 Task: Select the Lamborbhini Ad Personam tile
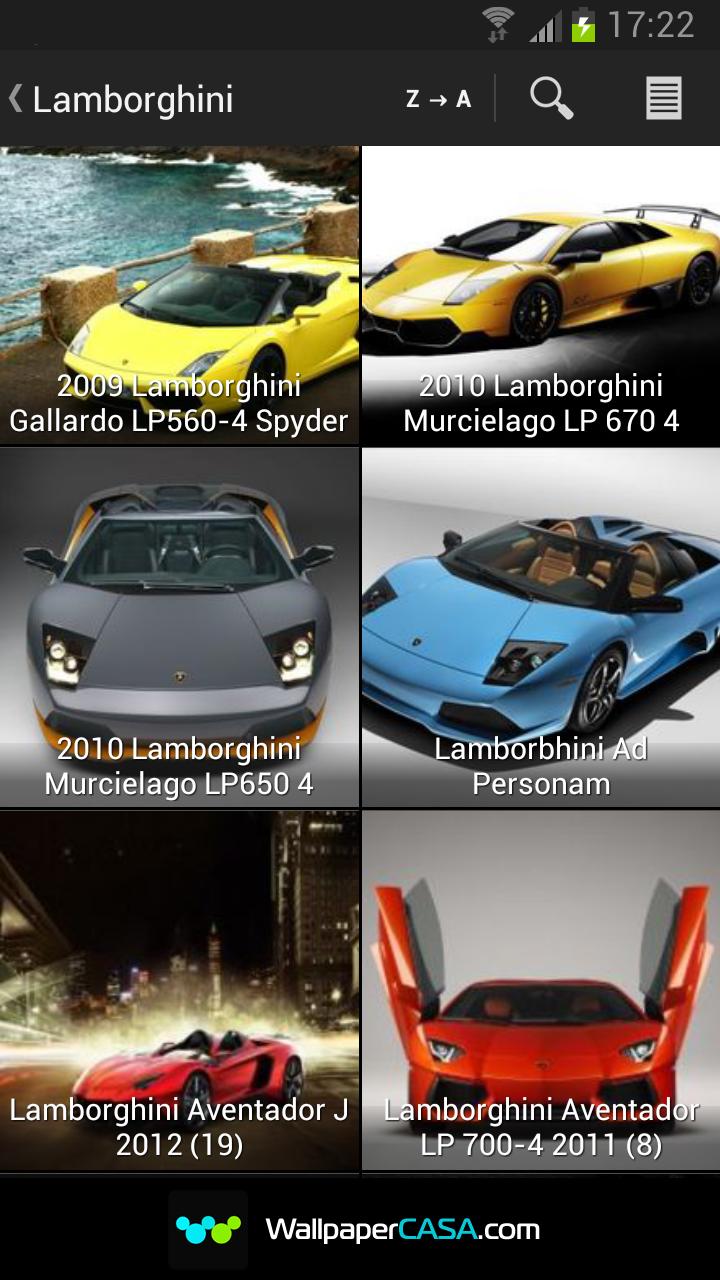tap(541, 628)
